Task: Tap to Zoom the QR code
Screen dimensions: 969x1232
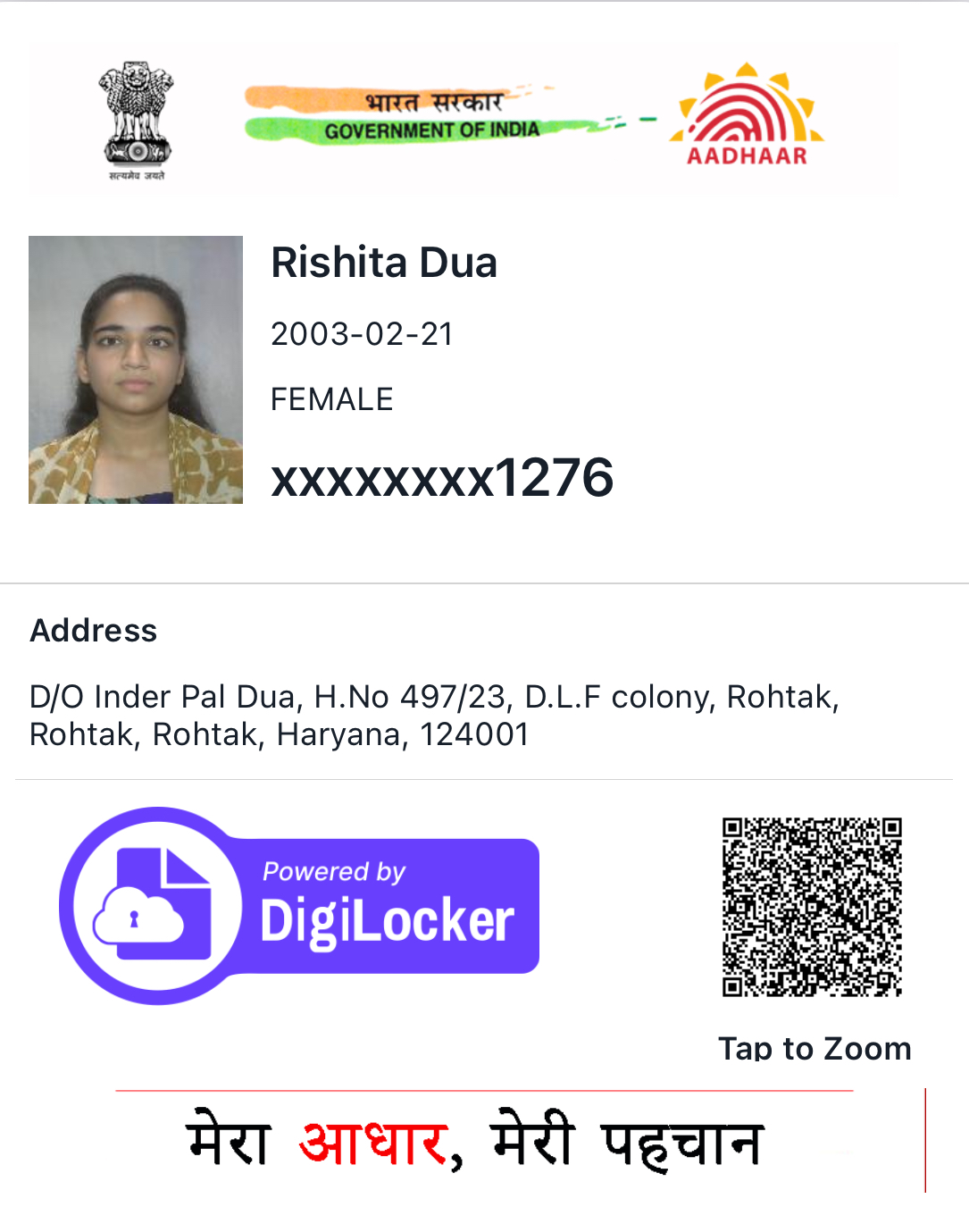Action: tap(812, 906)
